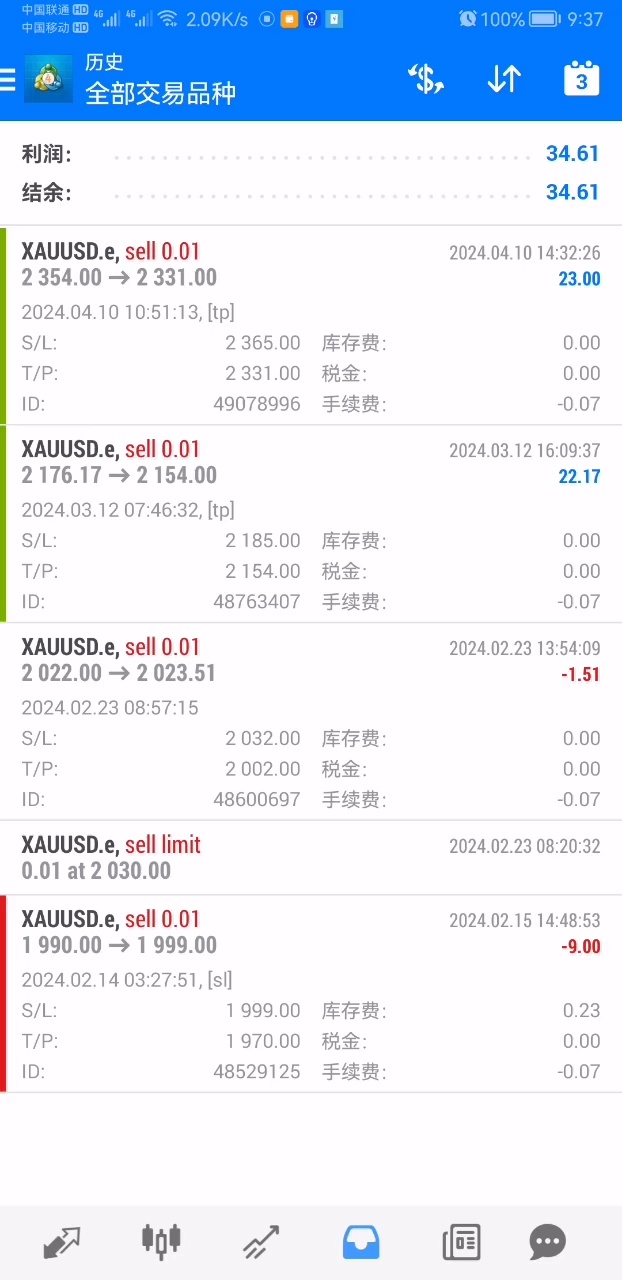Open the calendar date range picker
This screenshot has height=1280, width=622.
[581, 79]
